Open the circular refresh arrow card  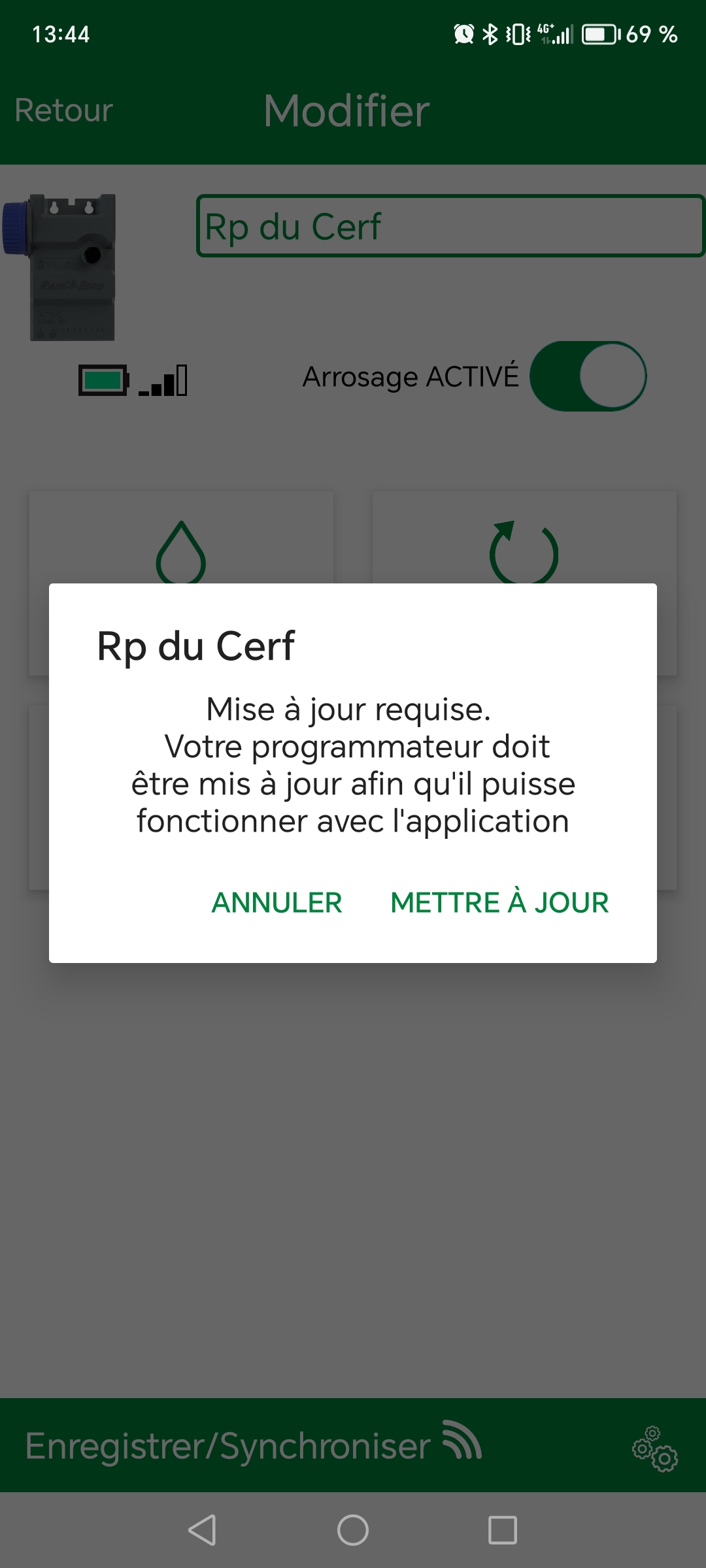pos(524,542)
